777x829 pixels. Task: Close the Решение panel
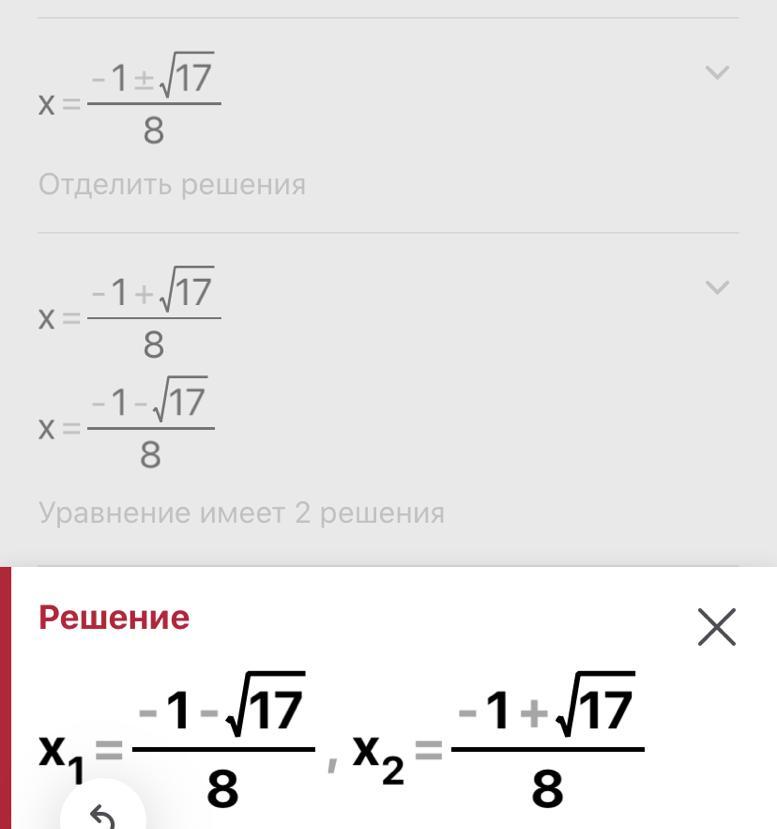click(716, 627)
